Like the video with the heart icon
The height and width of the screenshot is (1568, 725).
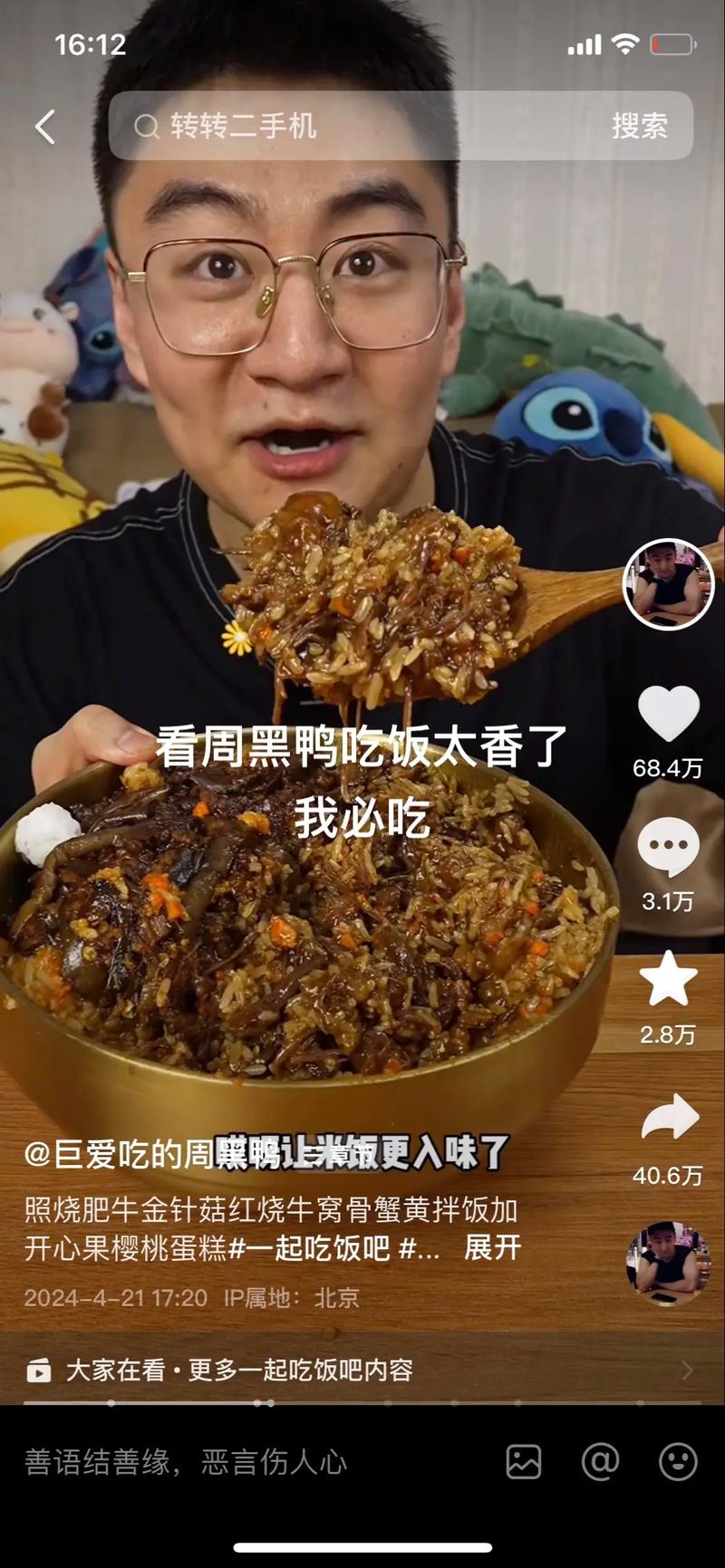pos(669,713)
